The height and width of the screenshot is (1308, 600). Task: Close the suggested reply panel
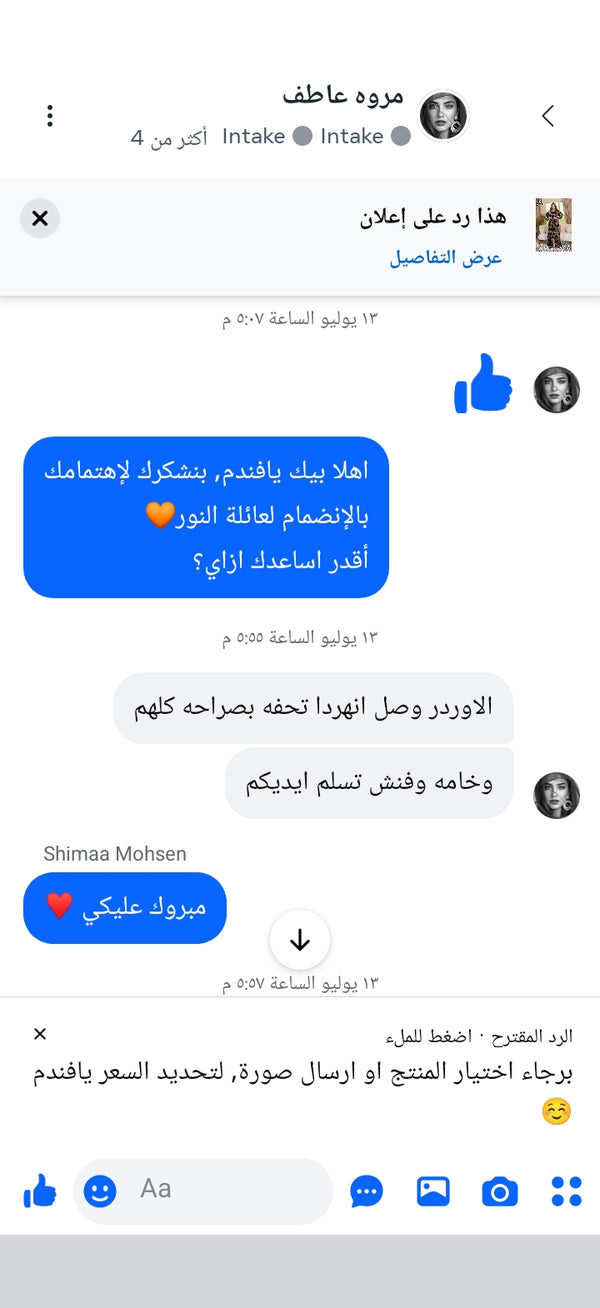(x=40, y=1034)
